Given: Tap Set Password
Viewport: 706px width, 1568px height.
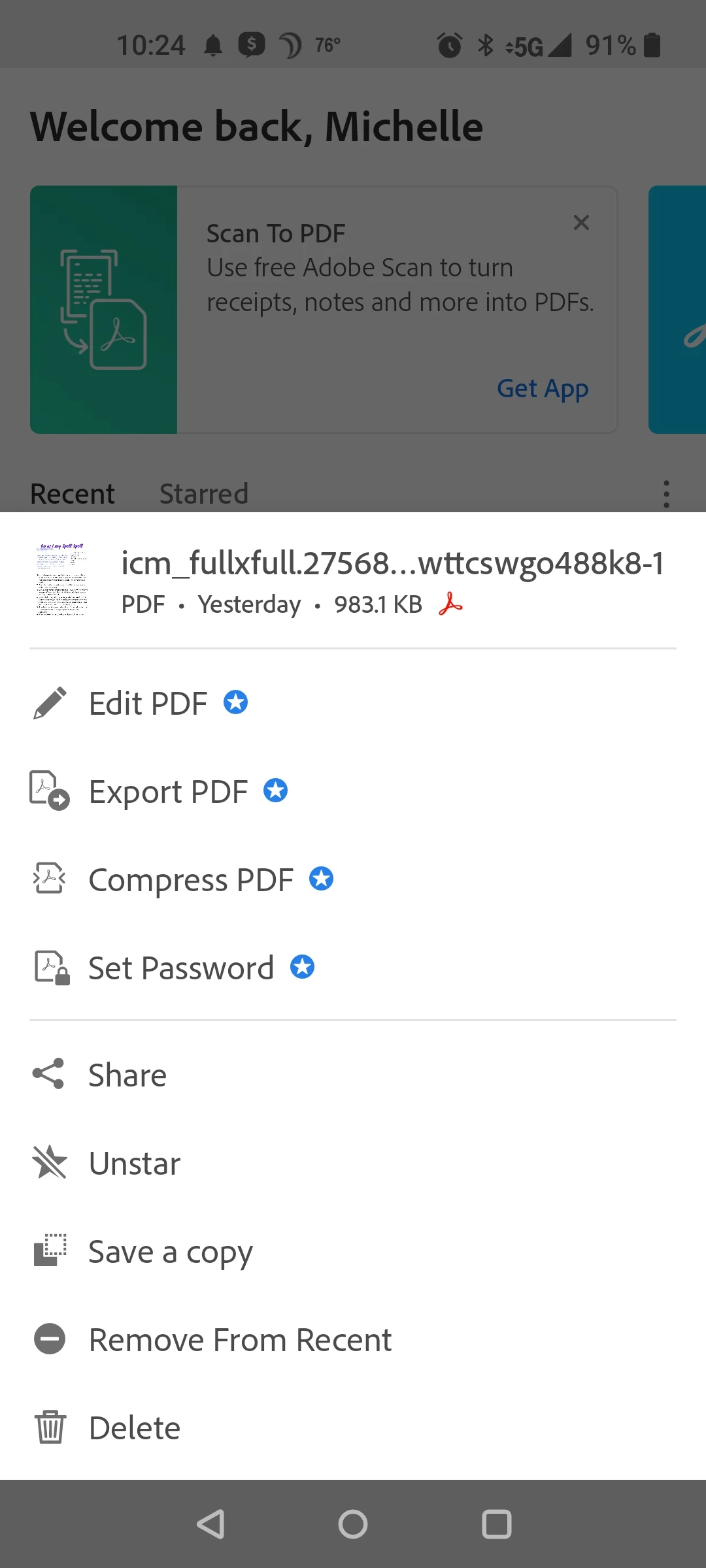Looking at the screenshot, I should pos(181,968).
